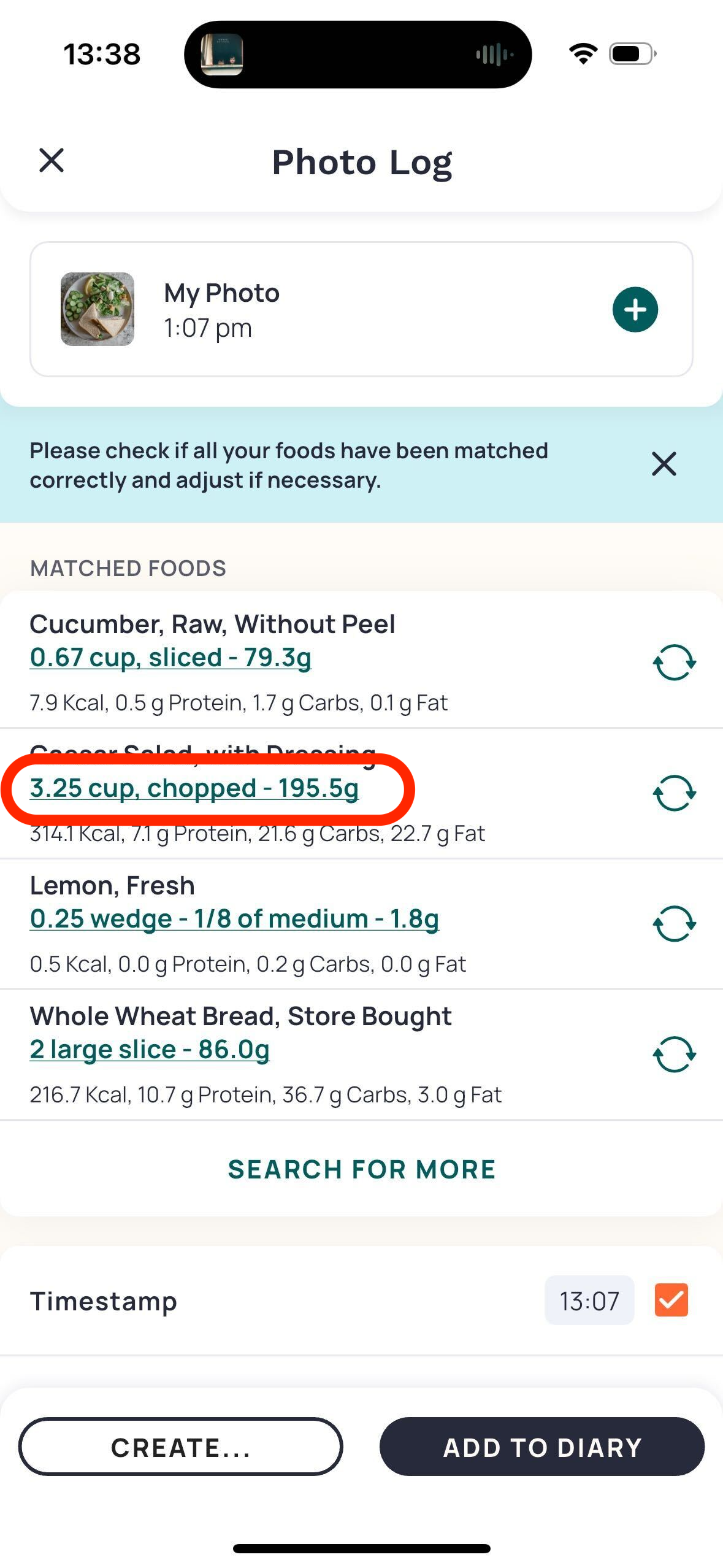Edit the cucumber serving size 0.67 cup
The width and height of the screenshot is (723, 1568).
point(170,658)
